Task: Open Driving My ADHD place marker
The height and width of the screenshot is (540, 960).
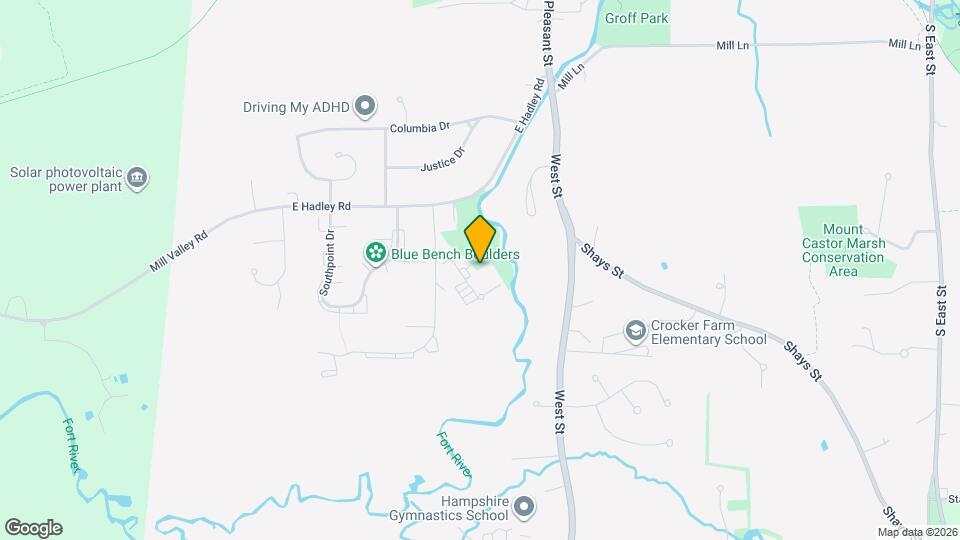Action: pos(366,106)
